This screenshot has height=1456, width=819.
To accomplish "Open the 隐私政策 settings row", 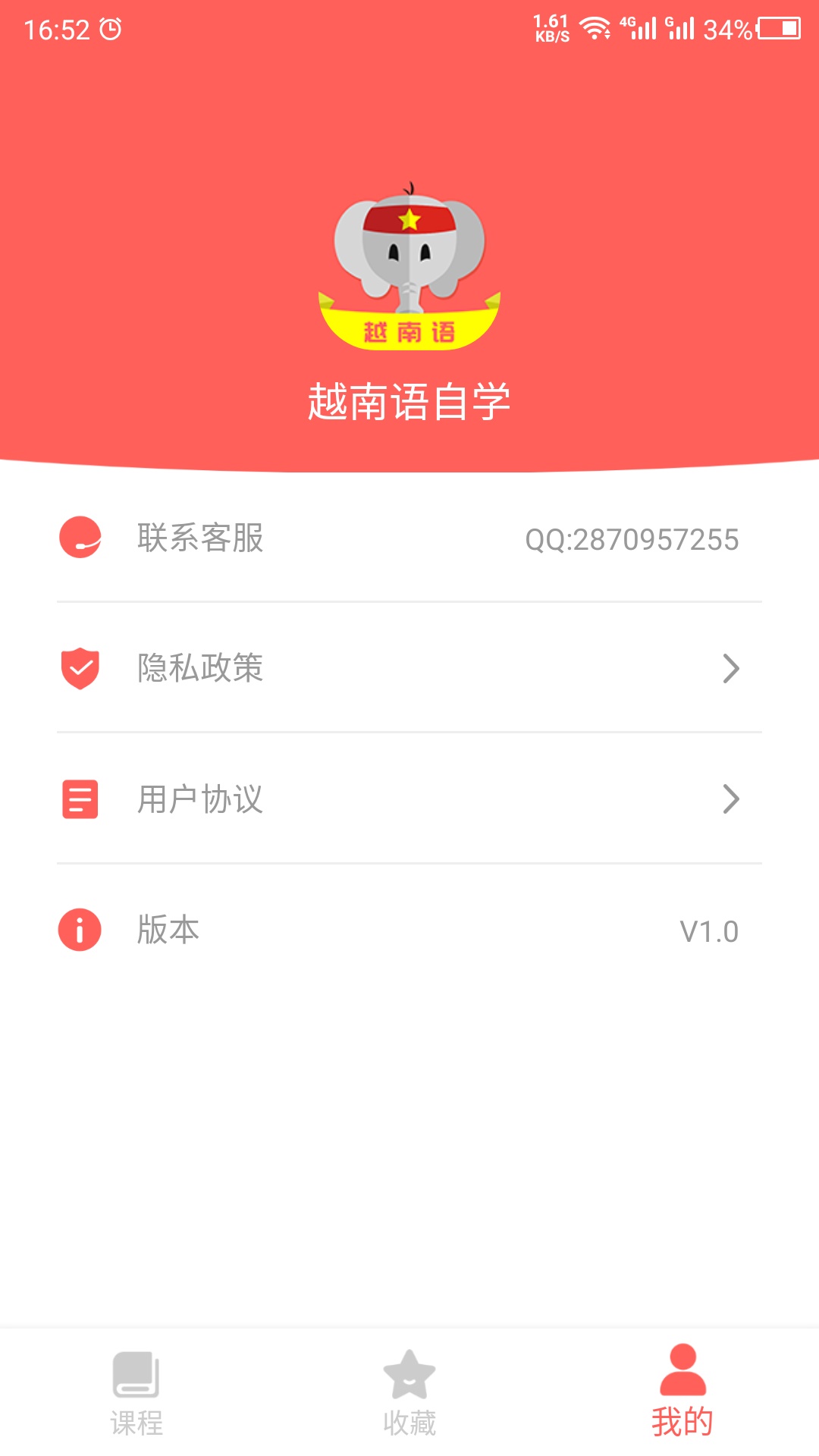I will (x=409, y=668).
